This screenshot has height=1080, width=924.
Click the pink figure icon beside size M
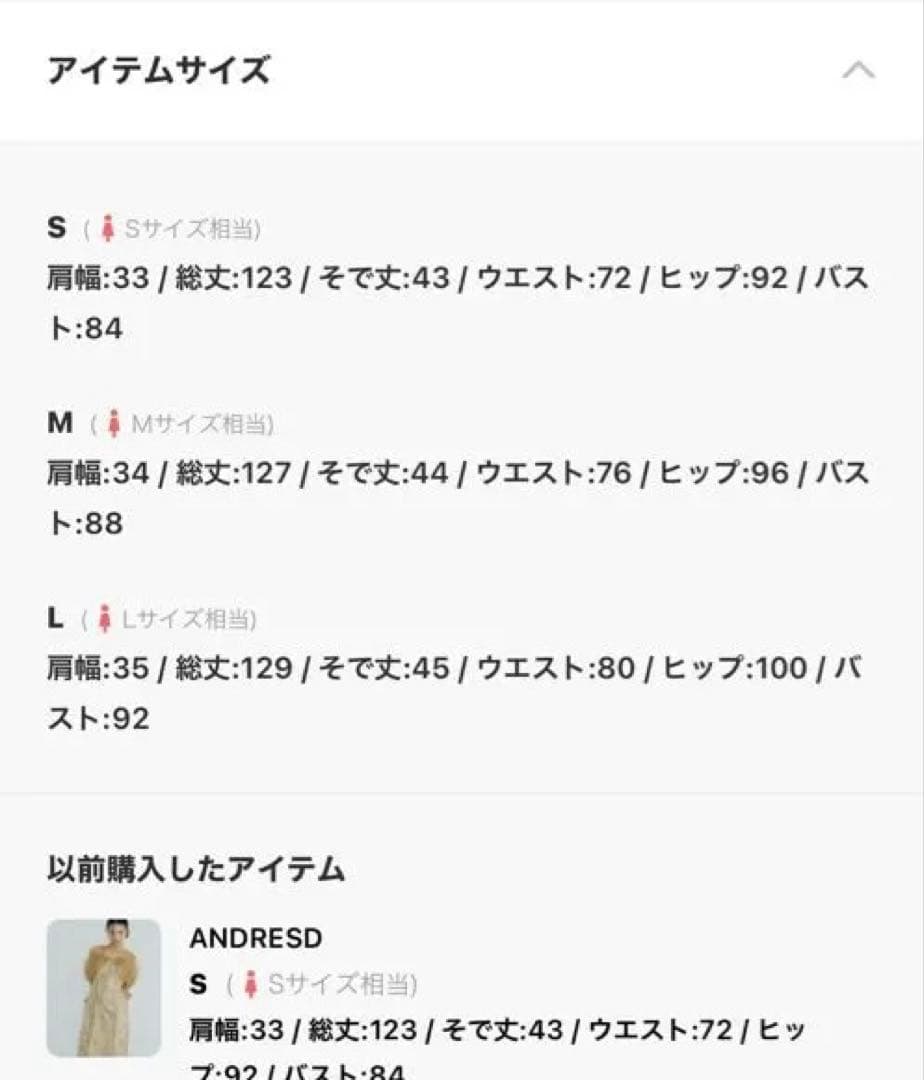pyautogui.click(x=114, y=423)
